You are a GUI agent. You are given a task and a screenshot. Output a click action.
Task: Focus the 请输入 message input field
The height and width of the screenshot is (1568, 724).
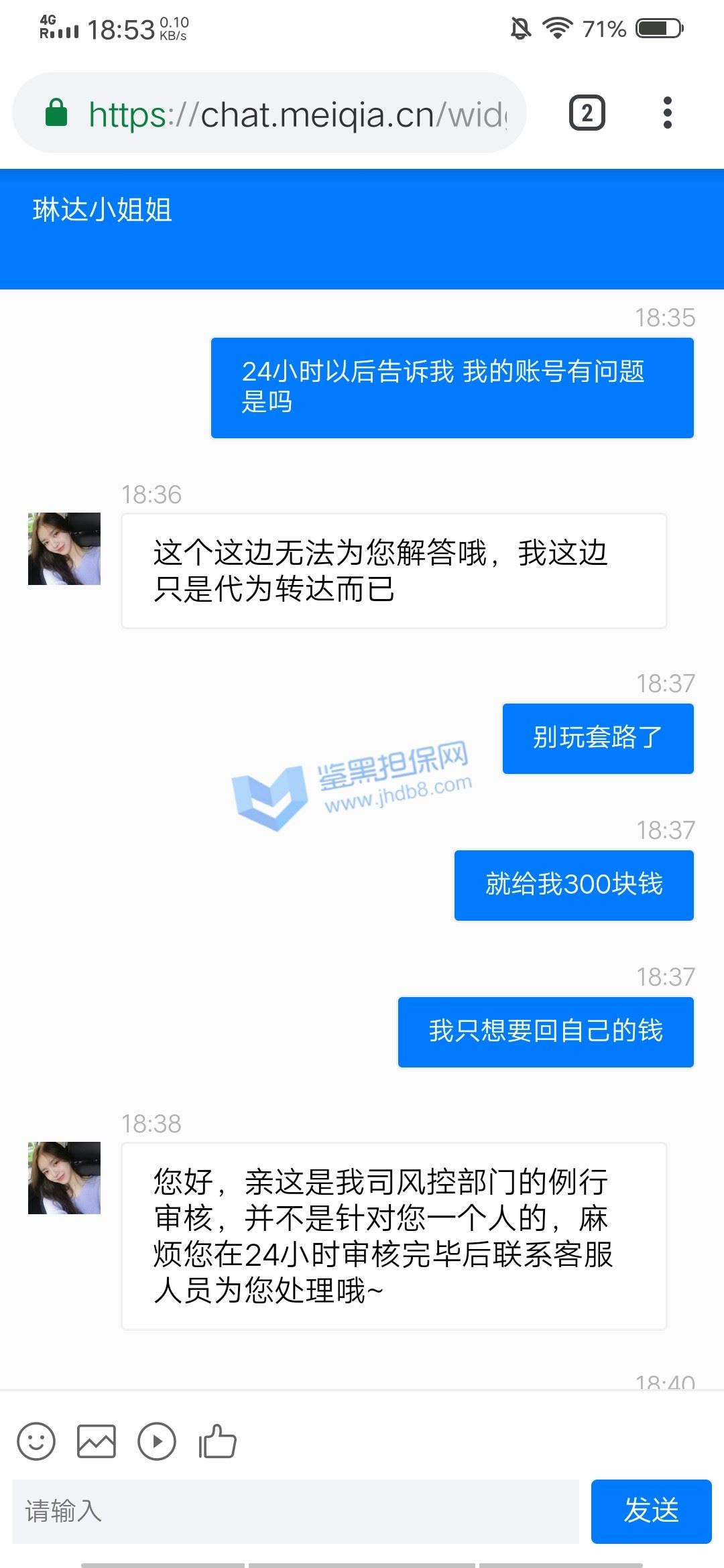pos(295,1511)
